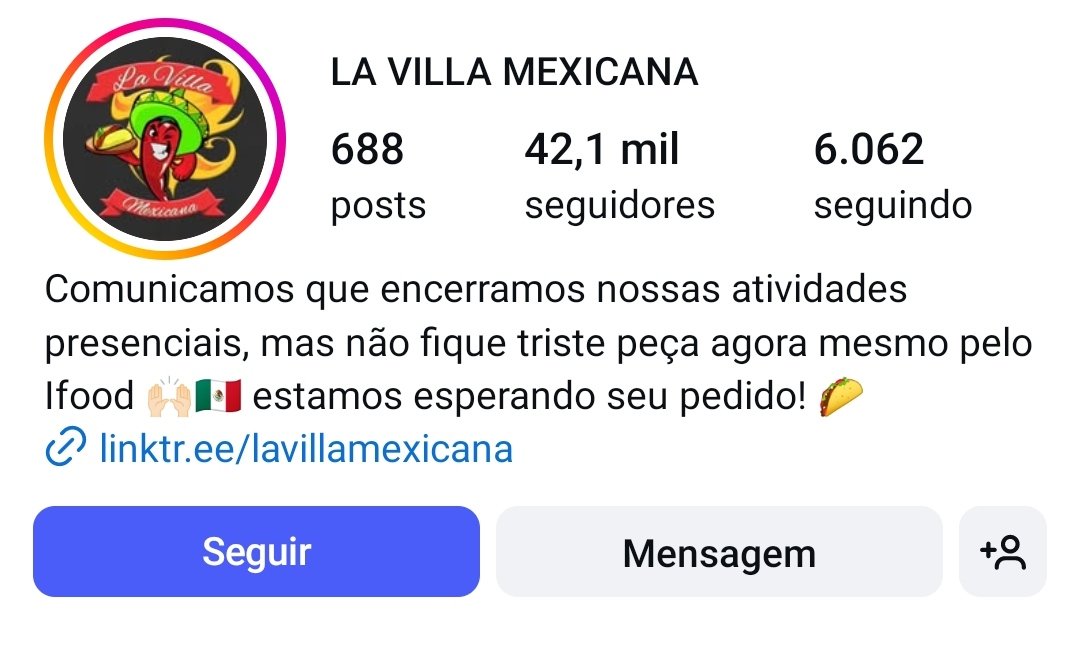Image resolution: width=1080 pixels, height=662 pixels.
Task: View La Villa Mexicana's story from profile picture
Action: coord(165,138)
